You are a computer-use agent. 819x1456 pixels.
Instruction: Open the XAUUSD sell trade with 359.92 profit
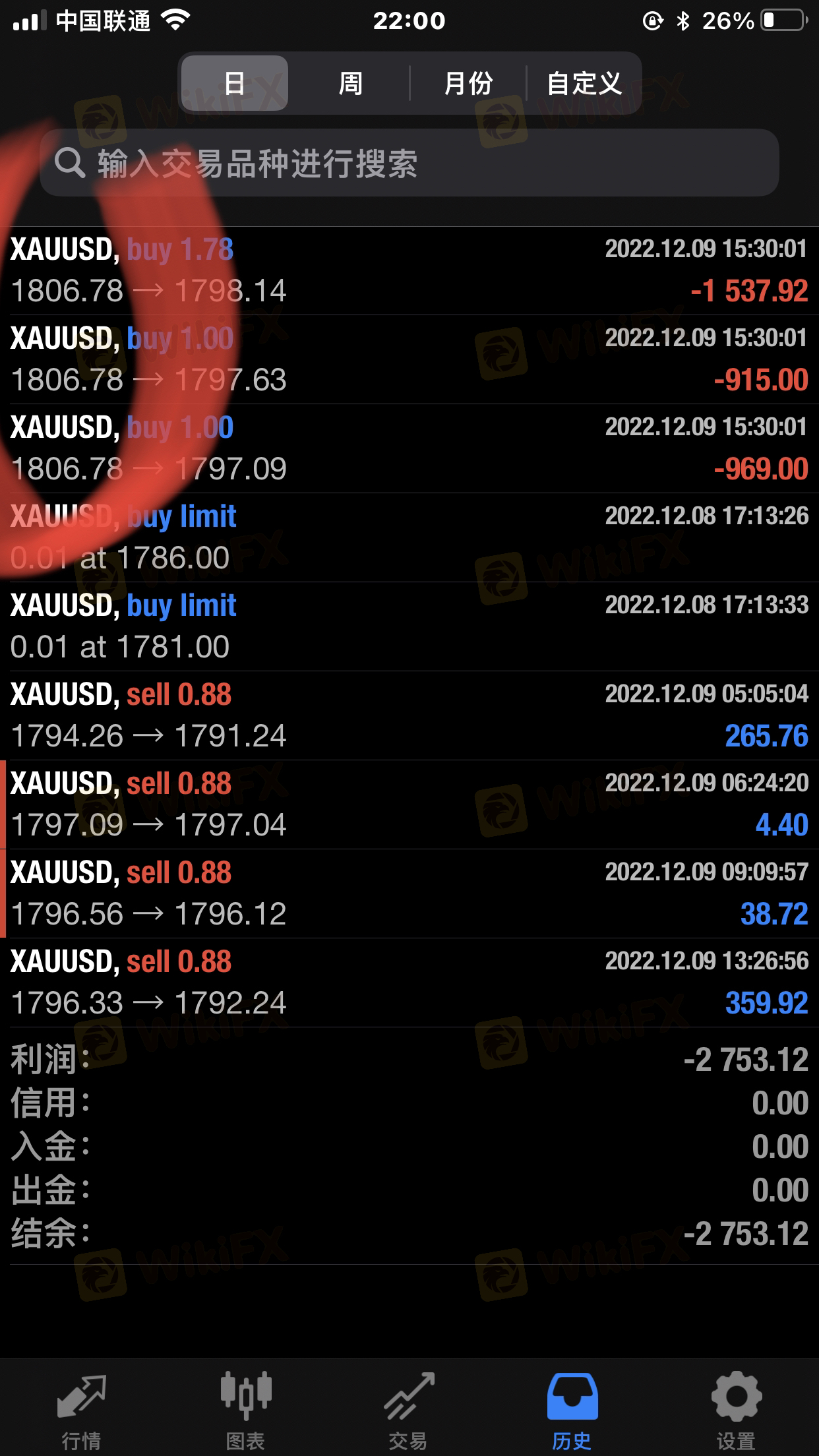pyautogui.click(x=409, y=983)
